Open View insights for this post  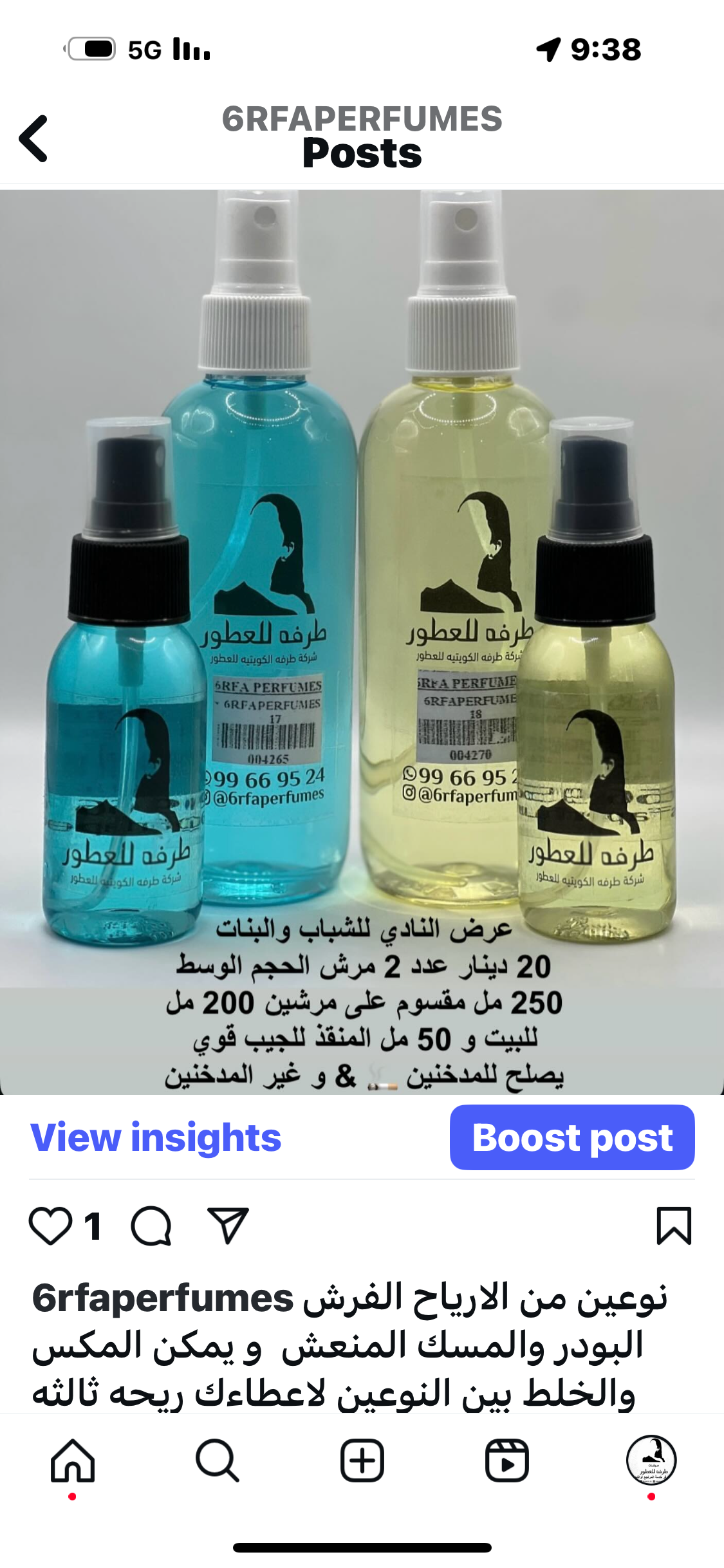click(156, 1138)
